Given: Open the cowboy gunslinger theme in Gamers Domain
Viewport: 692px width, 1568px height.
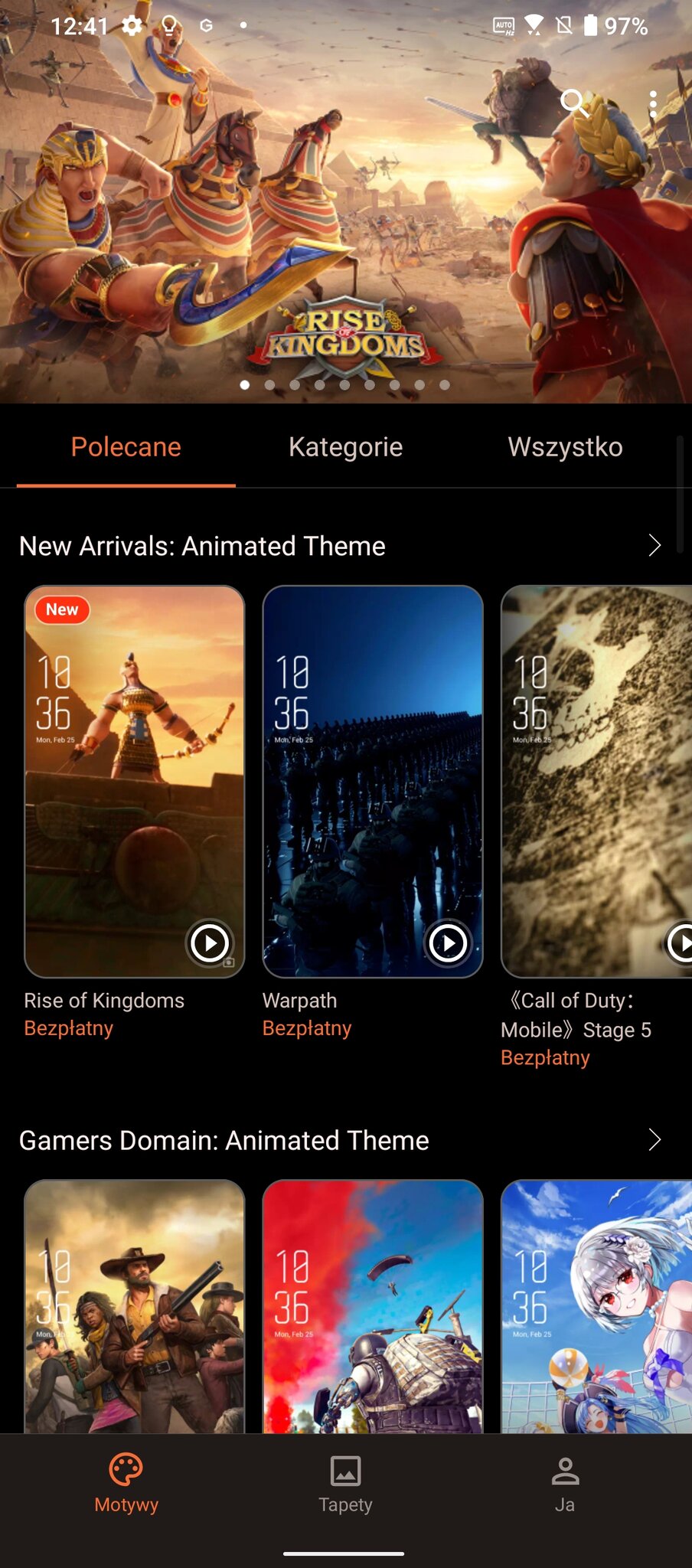Looking at the screenshot, I should pyautogui.click(x=135, y=1305).
